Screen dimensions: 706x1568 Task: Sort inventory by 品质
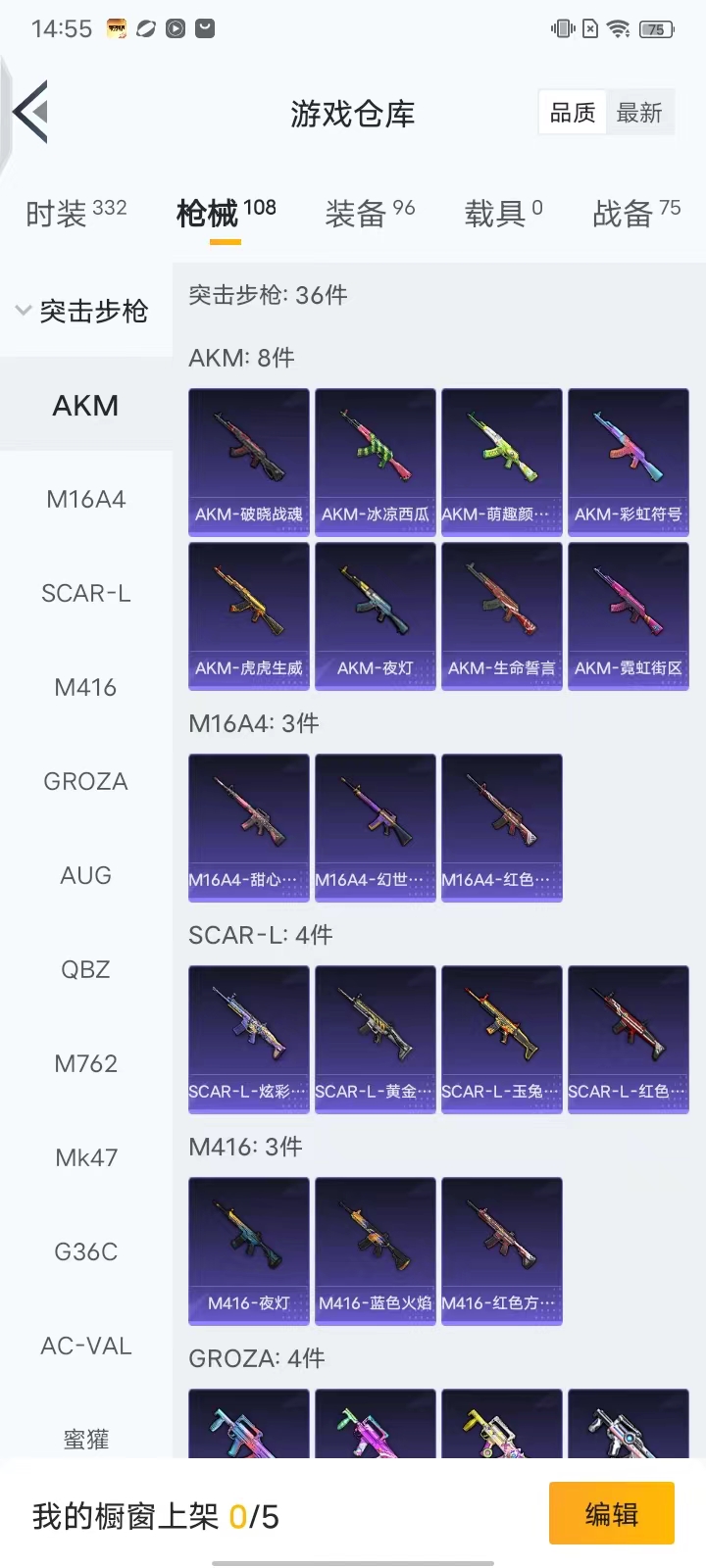(573, 114)
